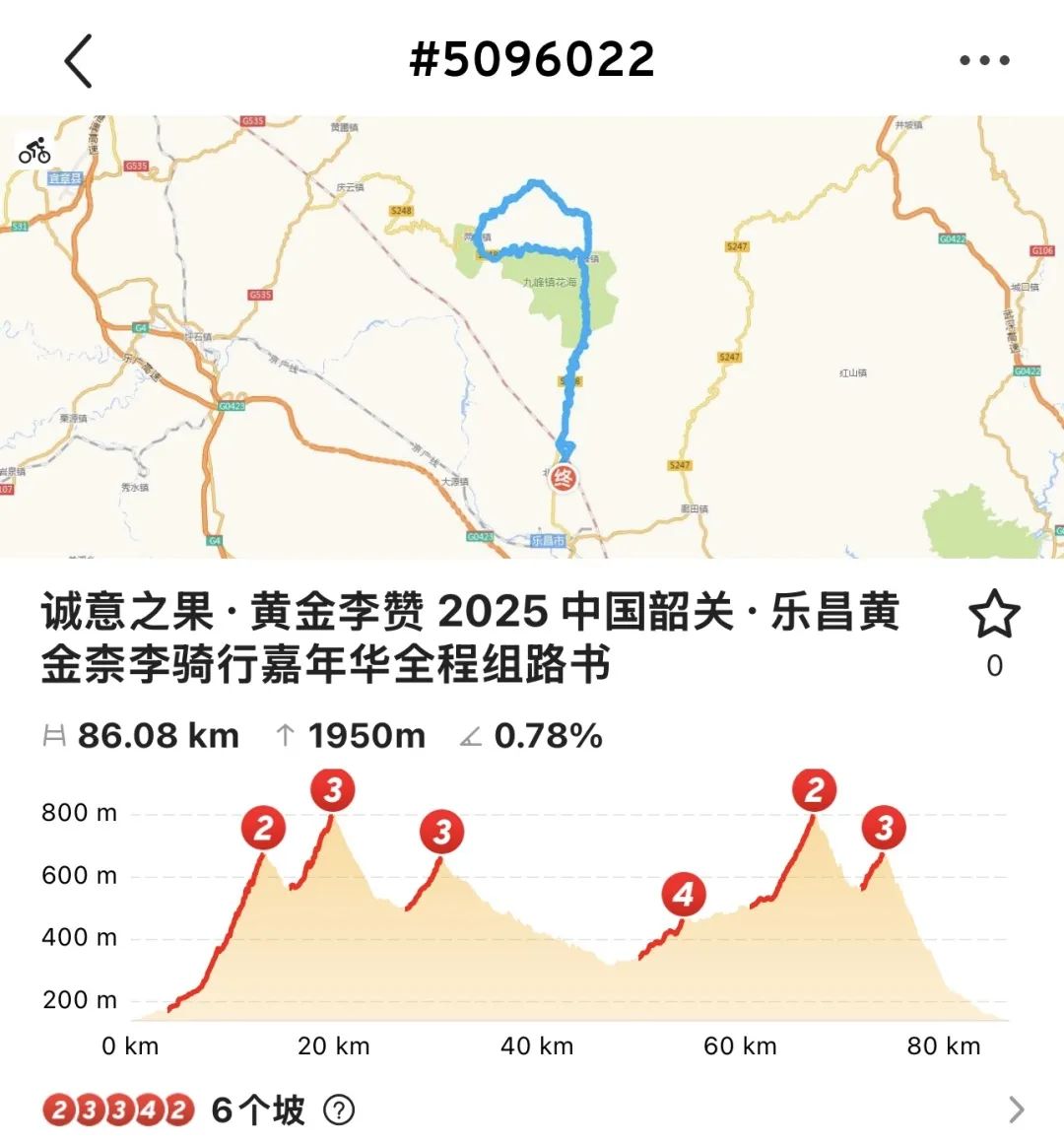Click the ascent arrow icon next to 1950m
The image size is (1064, 1144).
coord(284,735)
